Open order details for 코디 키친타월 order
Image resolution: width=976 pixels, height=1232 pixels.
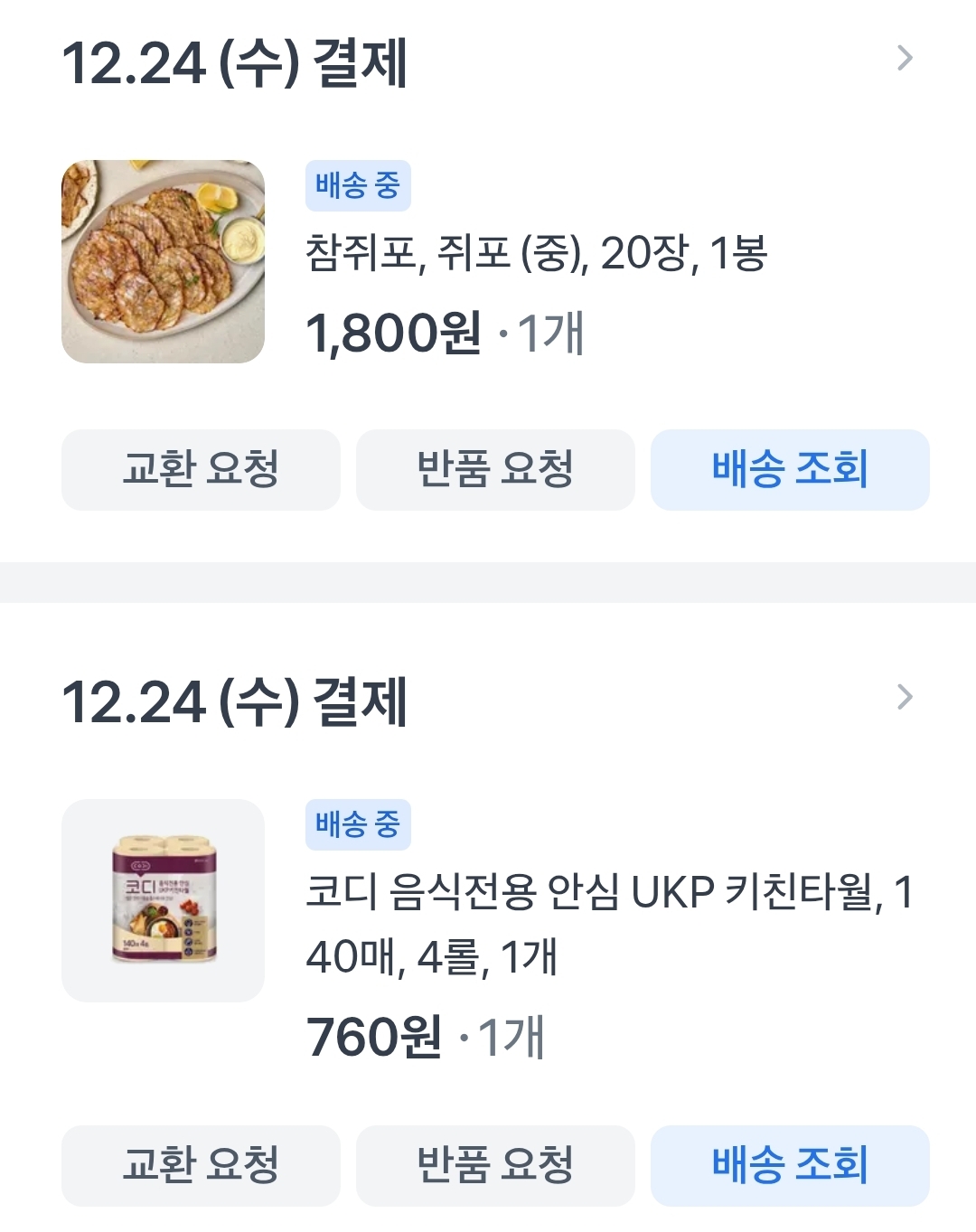[x=904, y=698]
